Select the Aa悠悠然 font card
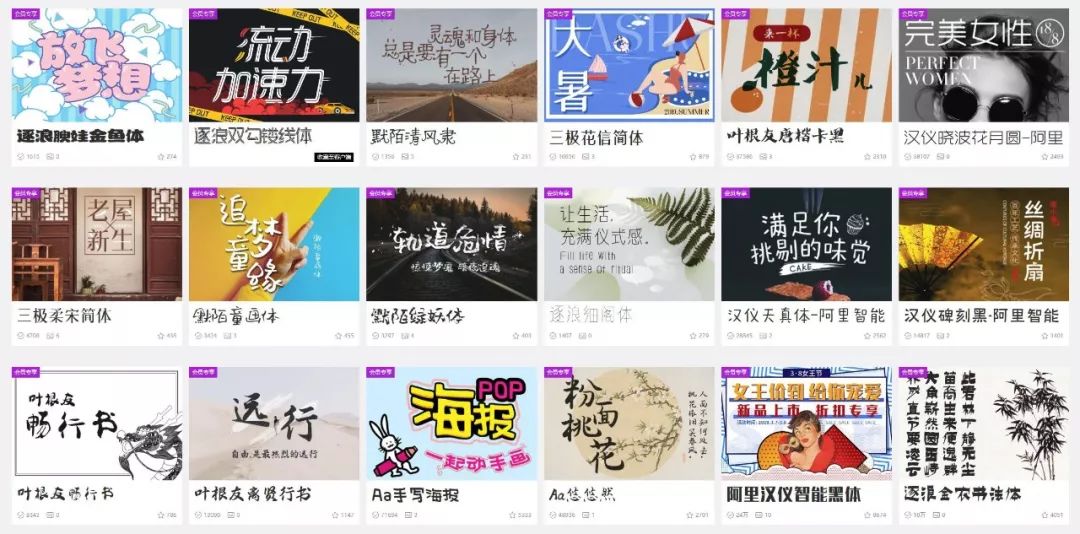This screenshot has height=534, width=1080. pos(629,423)
